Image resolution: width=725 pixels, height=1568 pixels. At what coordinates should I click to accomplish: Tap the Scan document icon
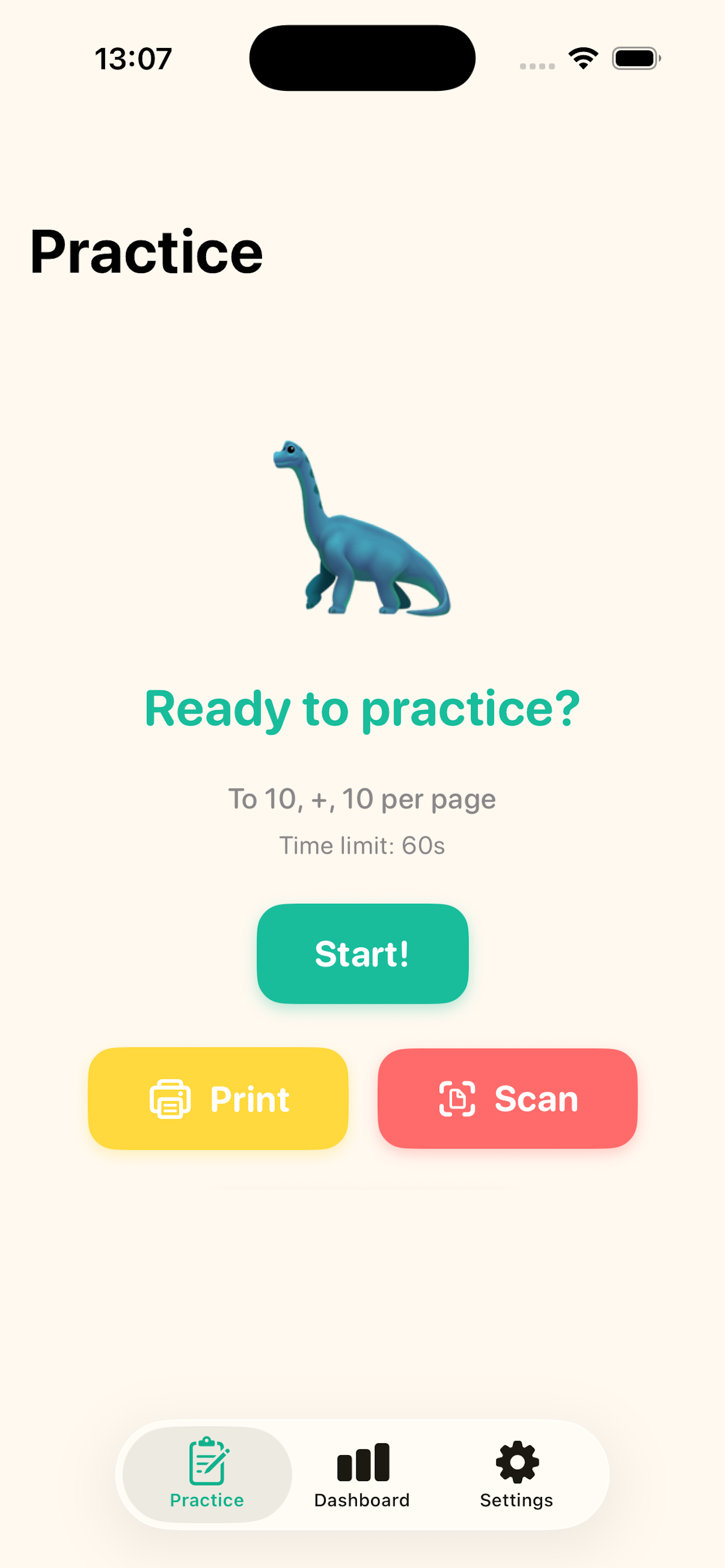(458, 1100)
